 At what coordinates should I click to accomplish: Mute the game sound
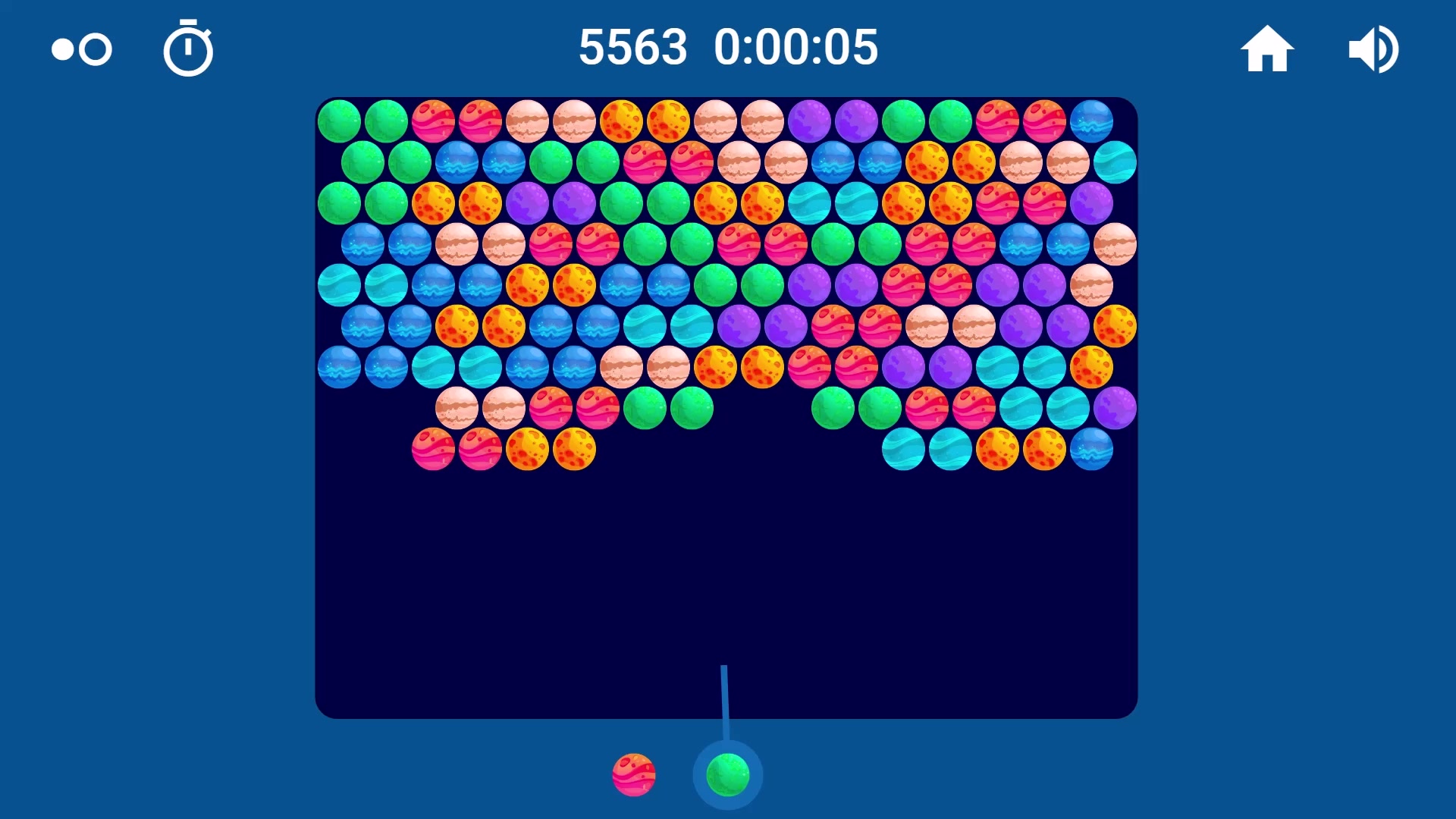[x=1373, y=49]
